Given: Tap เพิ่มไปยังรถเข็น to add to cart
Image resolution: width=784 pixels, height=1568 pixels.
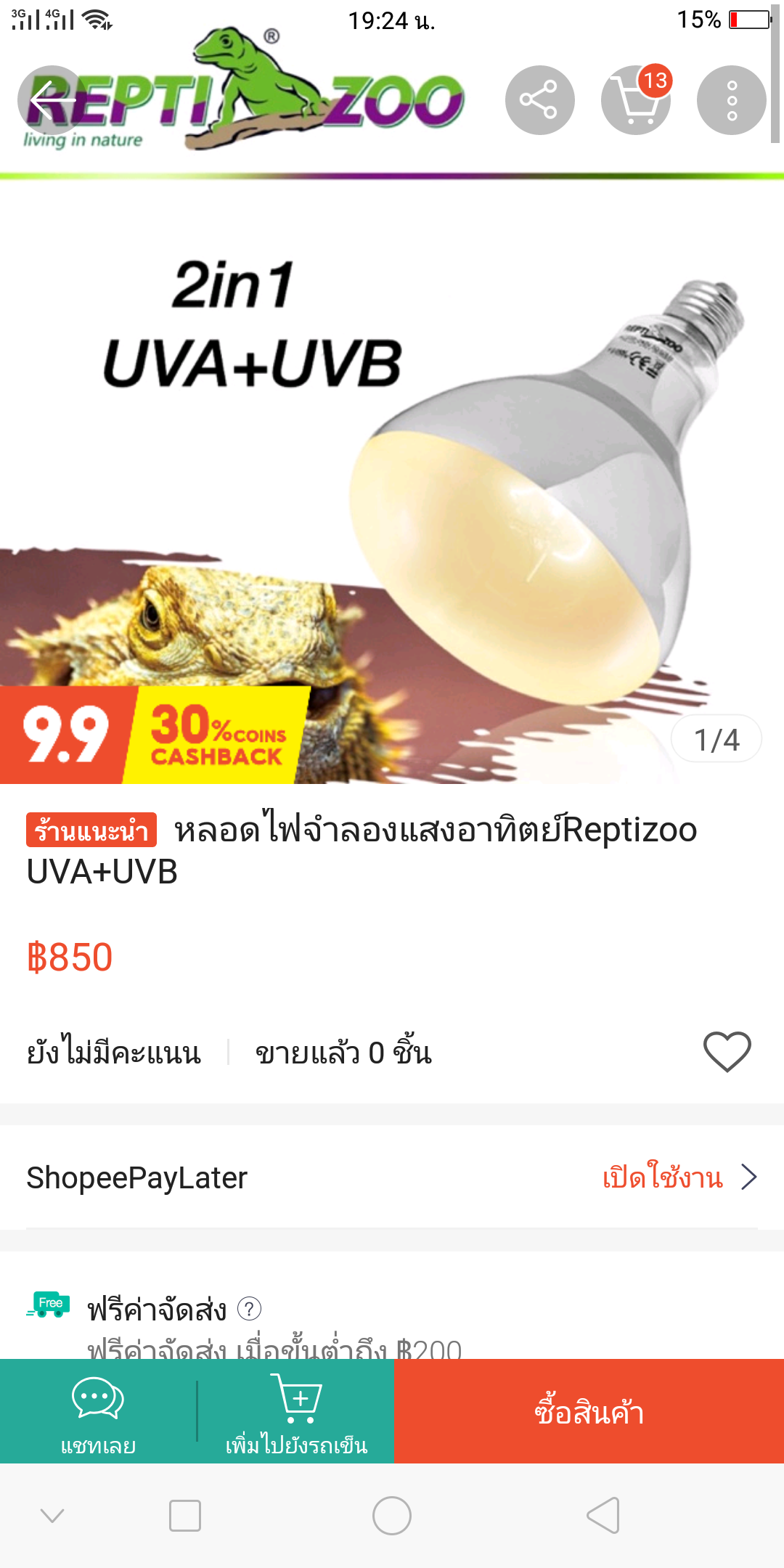Looking at the screenshot, I should coord(296,1411).
